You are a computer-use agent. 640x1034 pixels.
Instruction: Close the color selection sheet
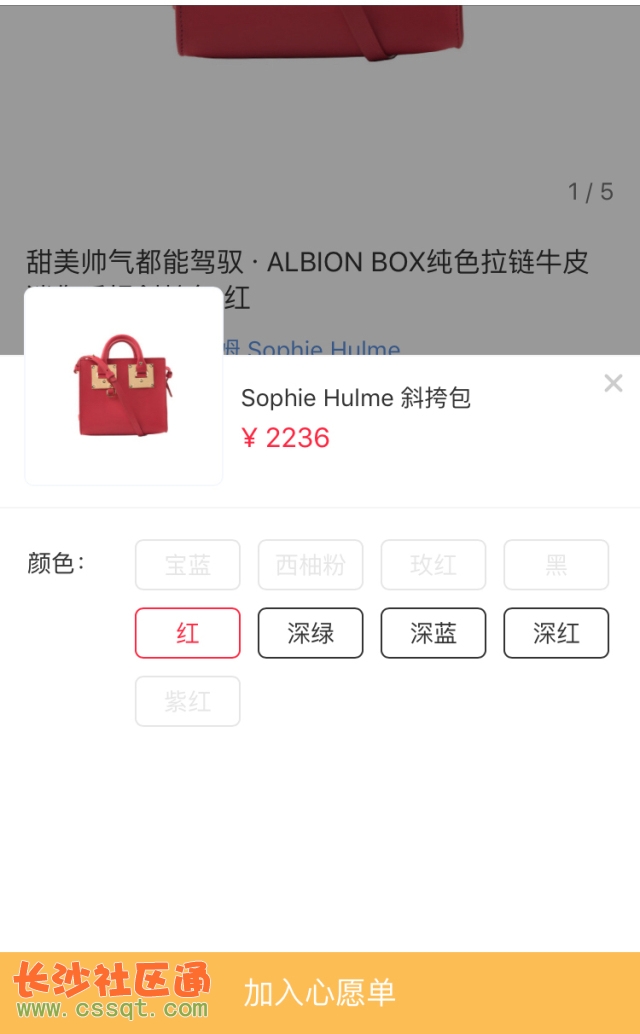613,383
